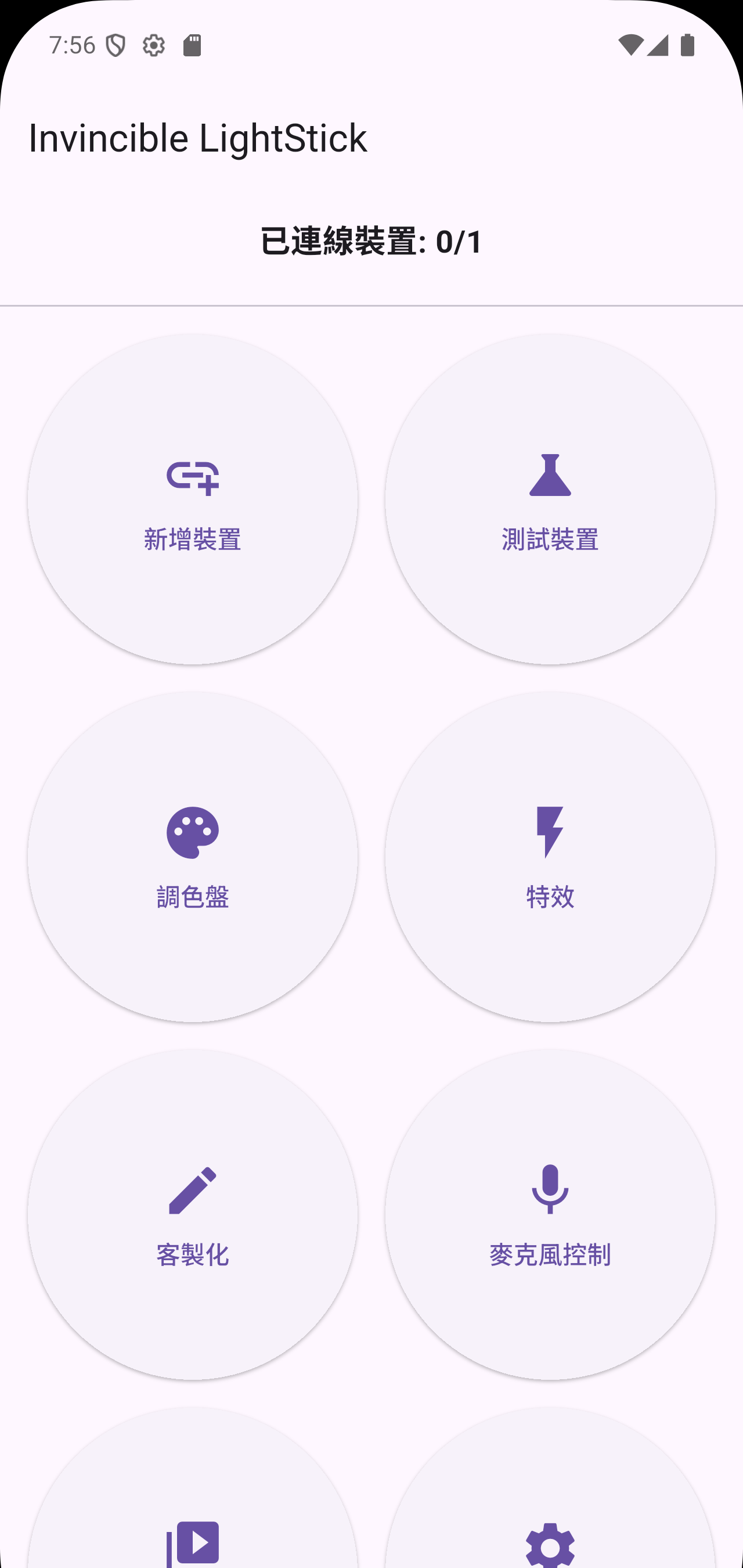Viewport: 743px width, 1568px height.
Task: Tap the 測試裝置 test device button
Action: click(x=550, y=498)
